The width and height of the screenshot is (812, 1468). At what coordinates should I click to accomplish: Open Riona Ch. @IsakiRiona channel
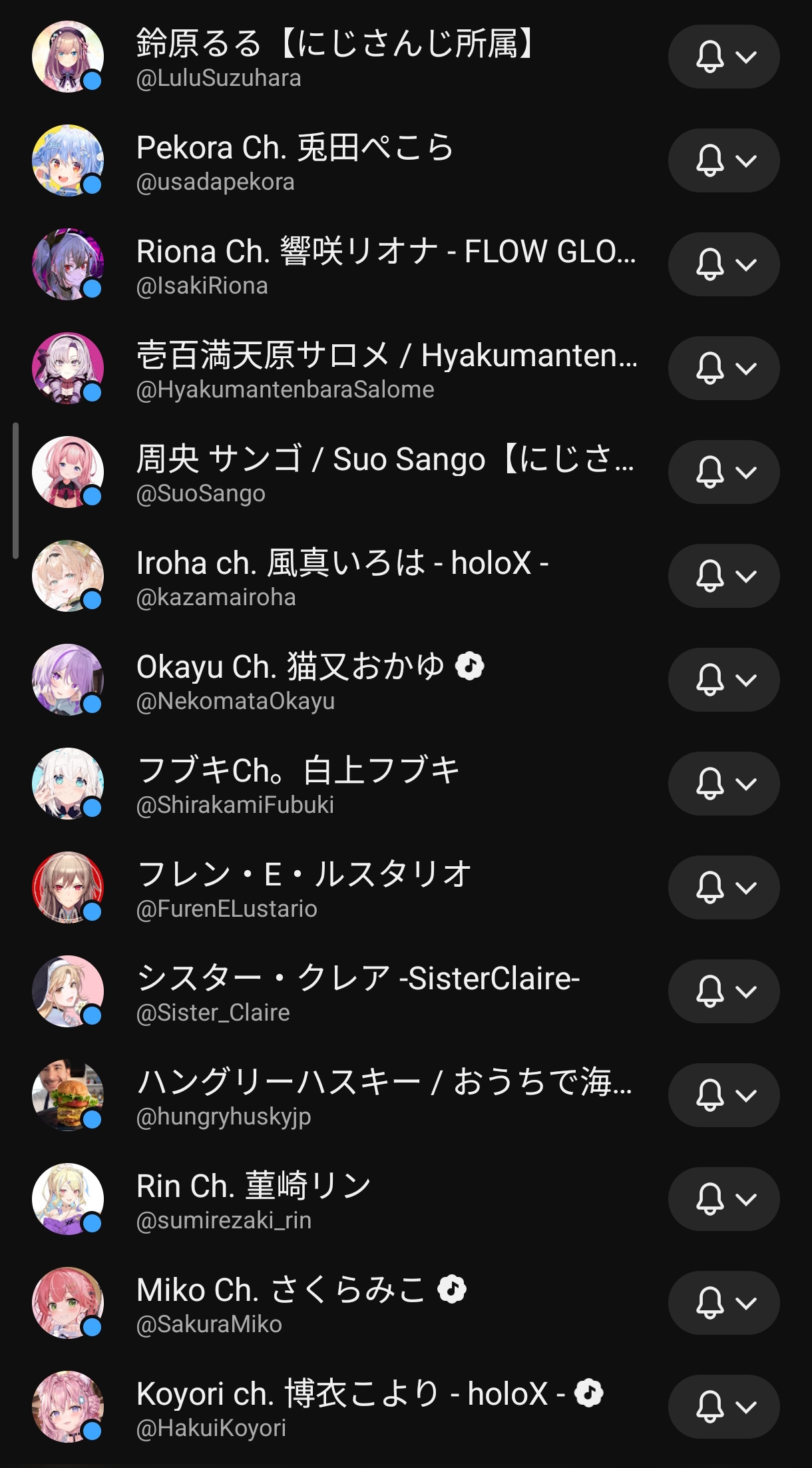[386, 265]
